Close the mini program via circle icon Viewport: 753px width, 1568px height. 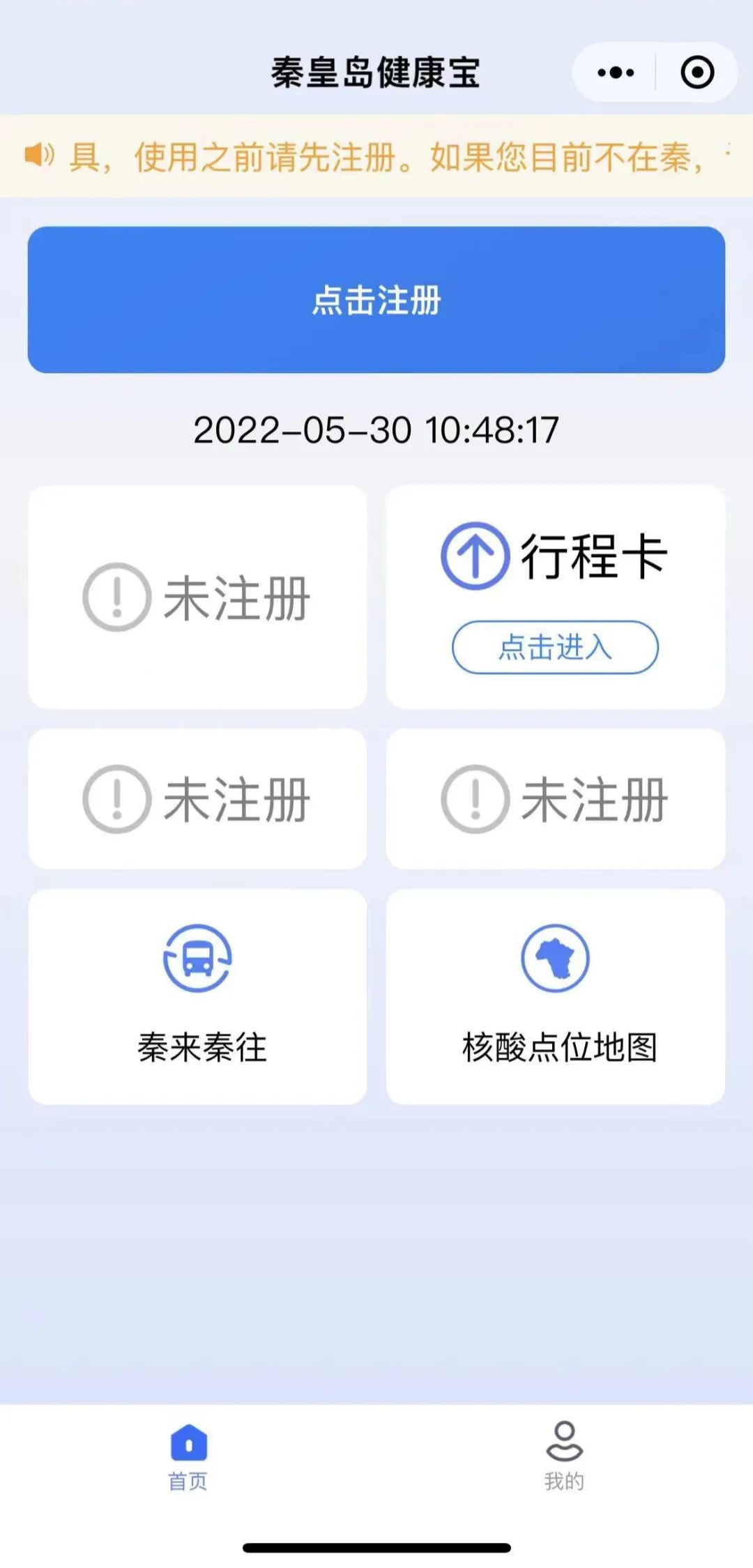click(x=697, y=73)
